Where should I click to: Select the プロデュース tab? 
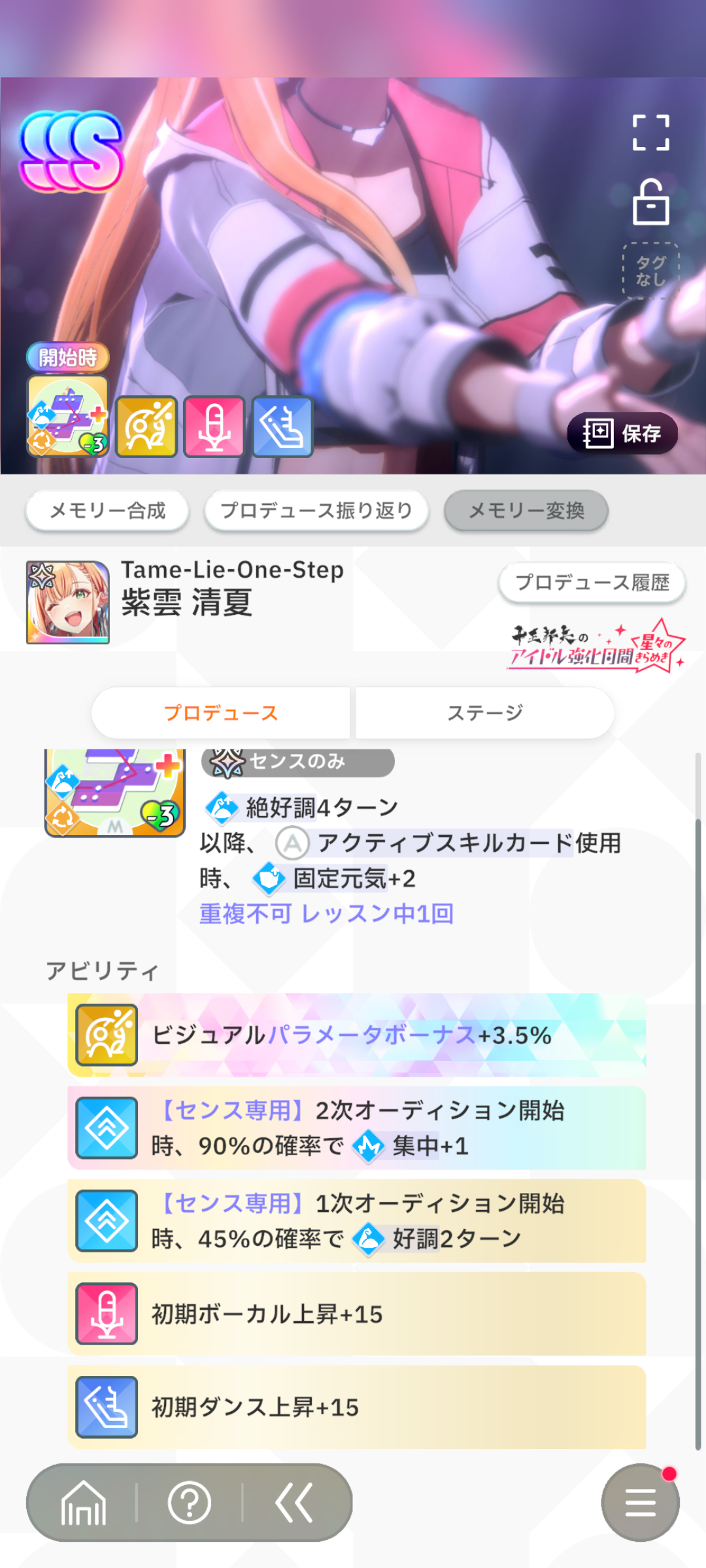point(221,713)
